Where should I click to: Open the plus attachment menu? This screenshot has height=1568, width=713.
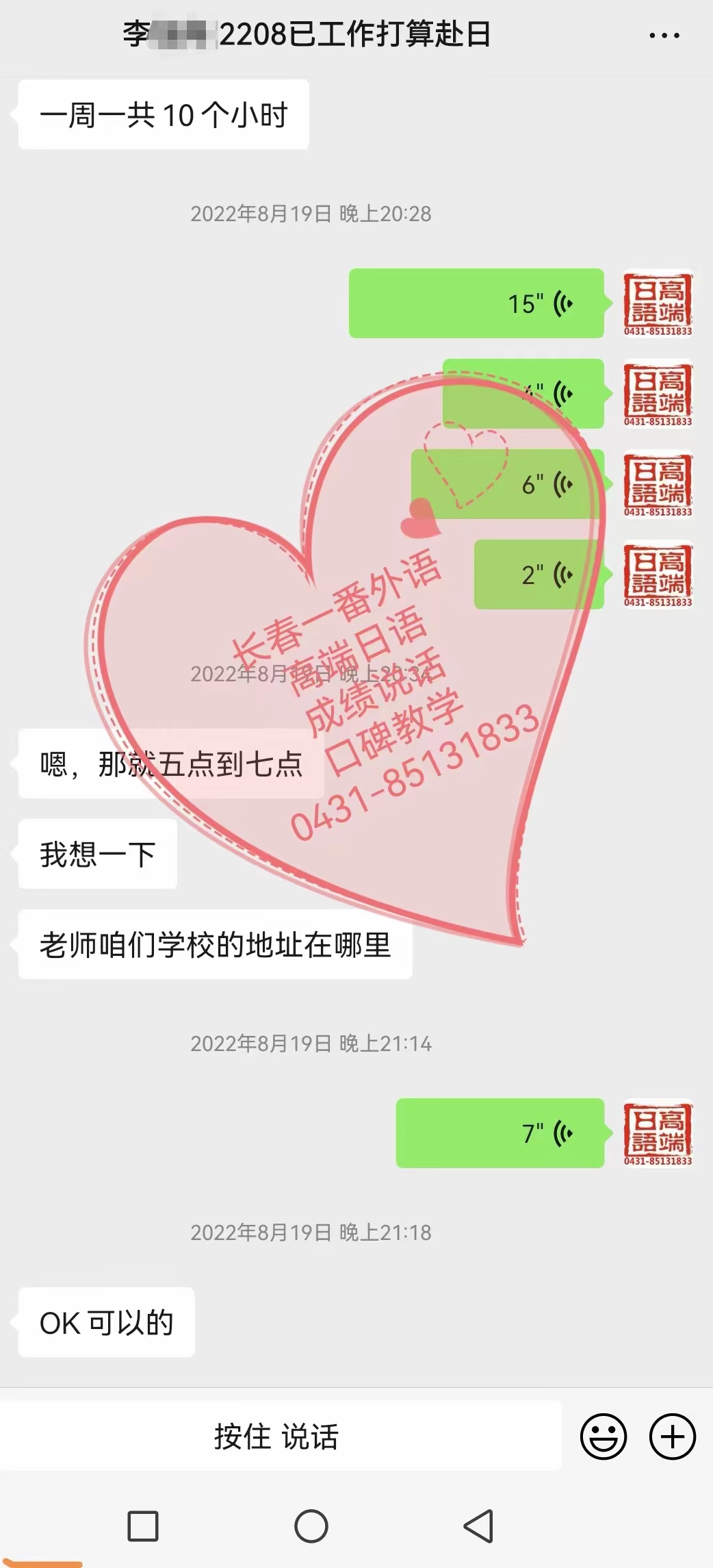pyautogui.click(x=672, y=1437)
